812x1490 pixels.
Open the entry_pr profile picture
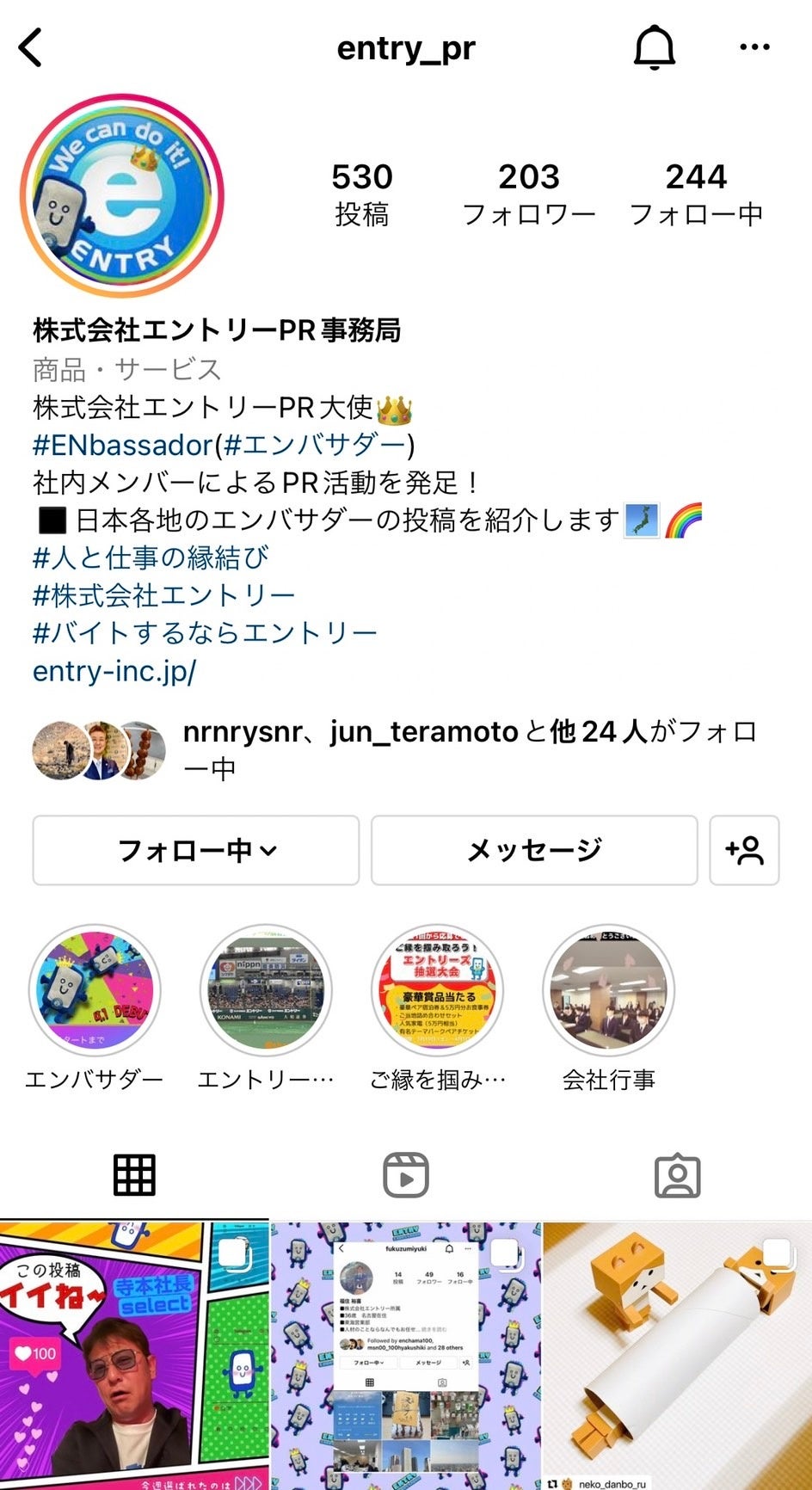[x=125, y=188]
